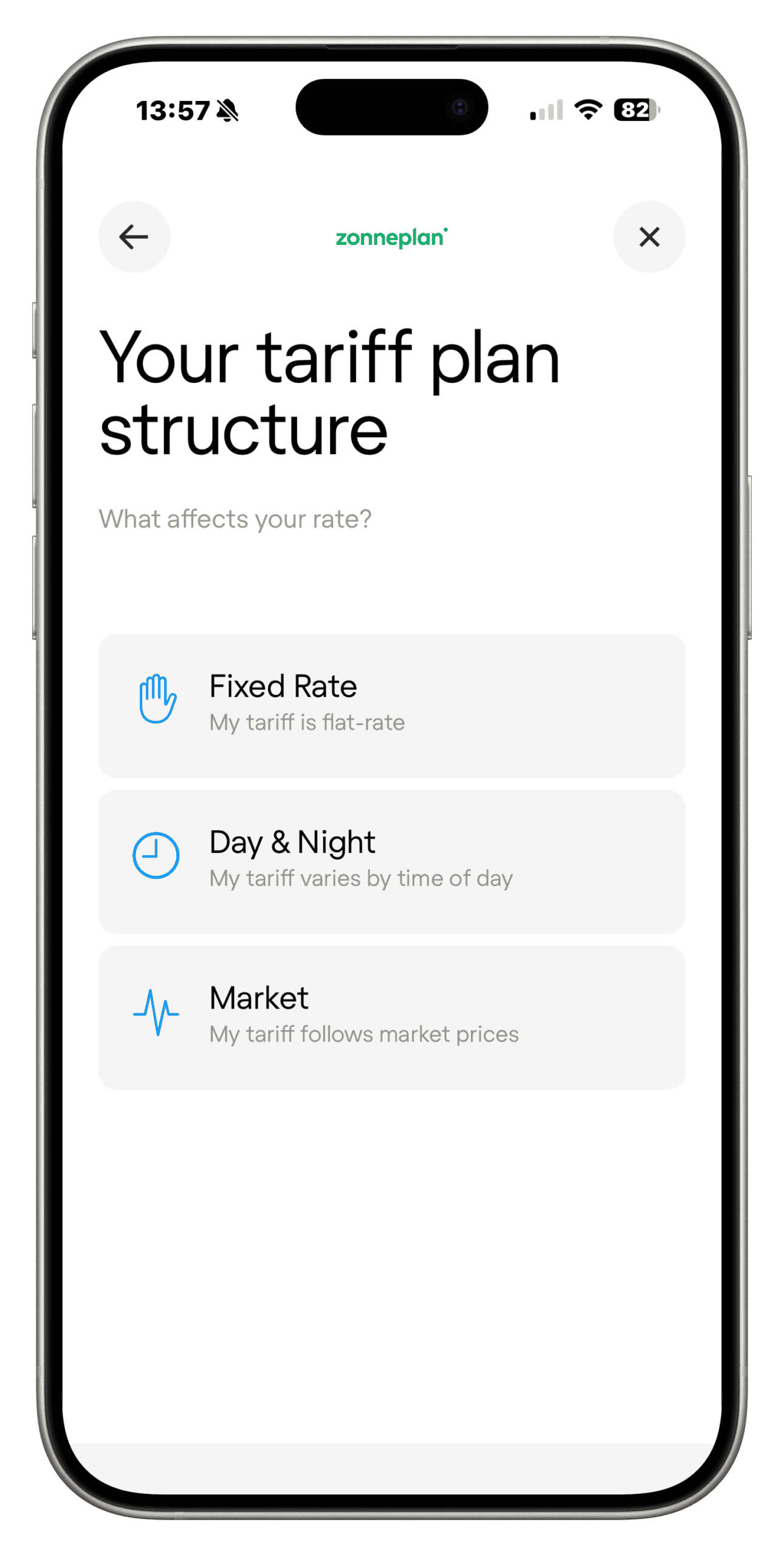The image size is (784, 1556).
Task: Select the Fixed Rate tariff option
Action: pyautogui.click(x=391, y=705)
